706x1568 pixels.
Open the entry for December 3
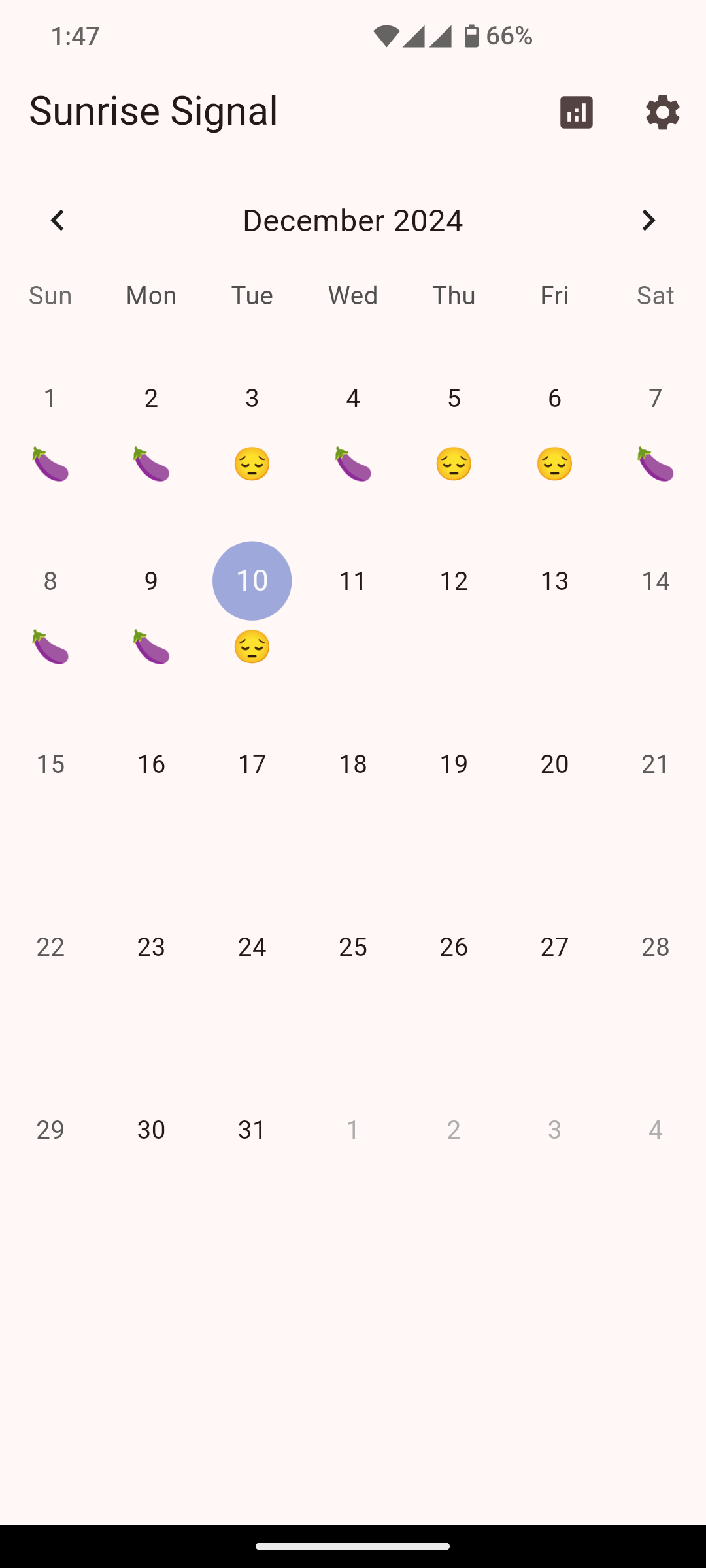252,398
